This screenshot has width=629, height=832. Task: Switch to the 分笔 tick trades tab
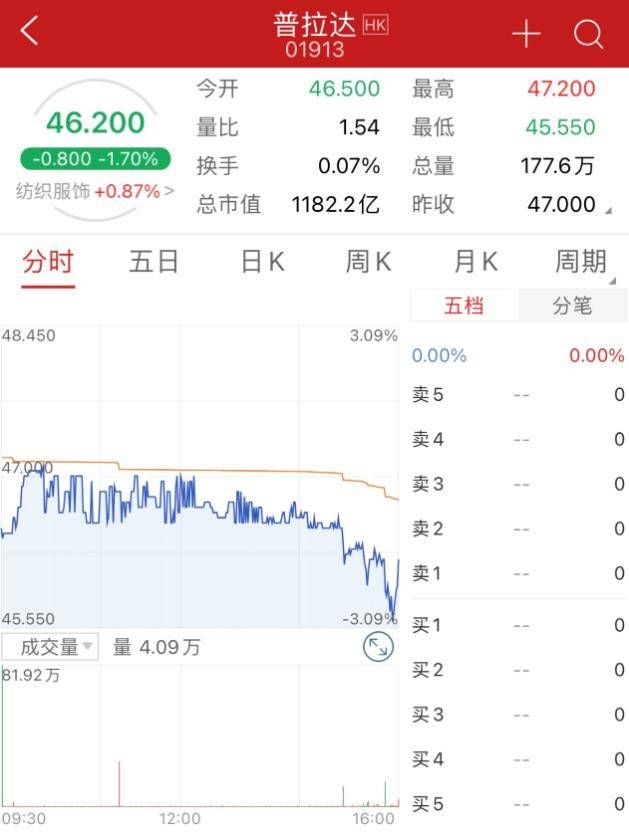[572, 306]
